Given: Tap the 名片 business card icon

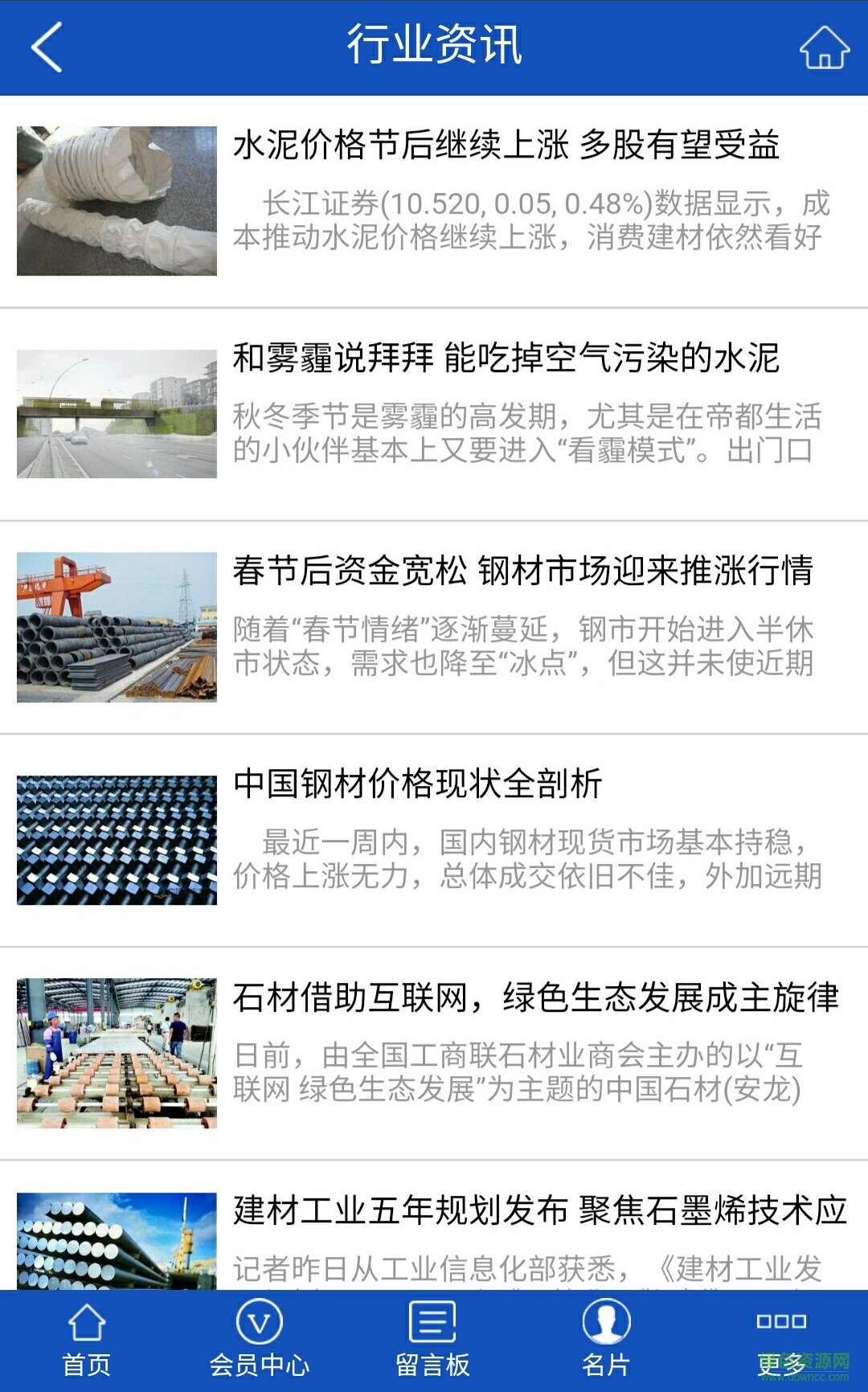Looking at the screenshot, I should coord(608,1322).
